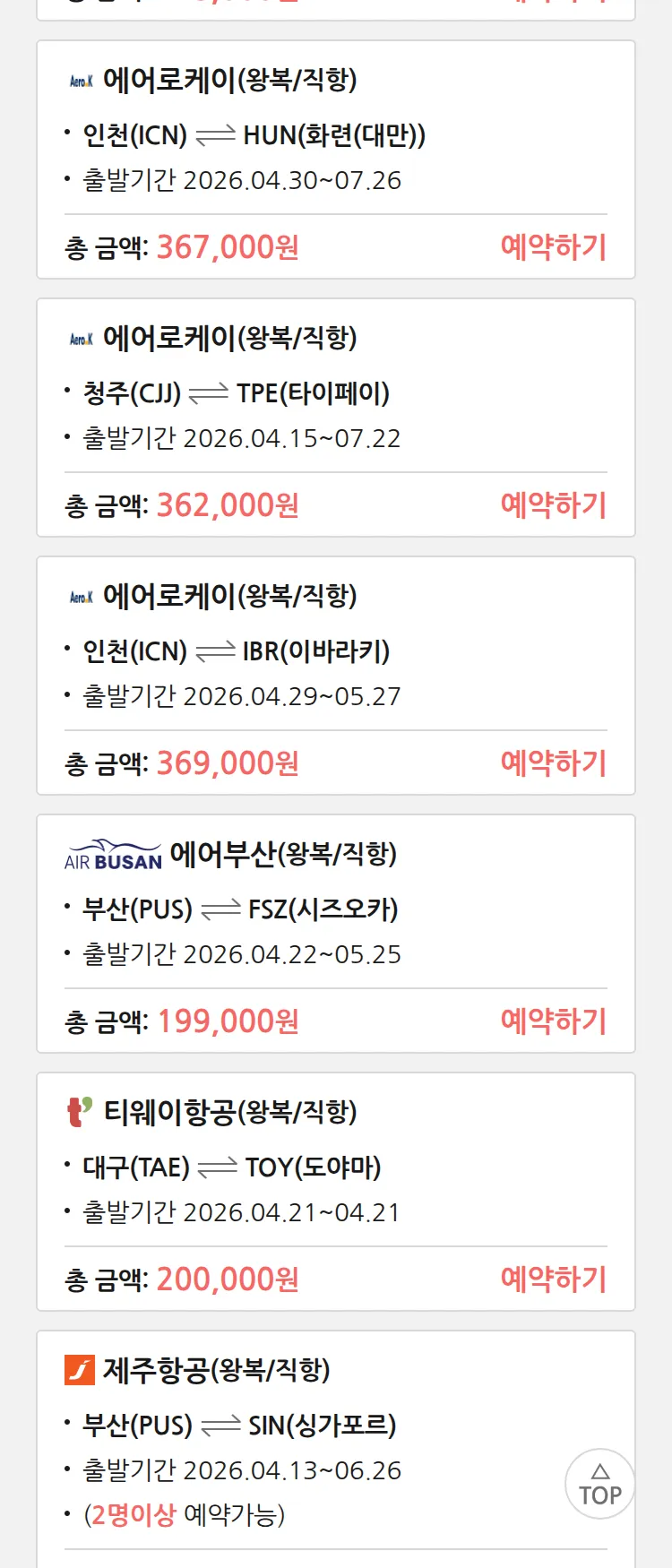Book the 청주 to Taipei 362,000원 flight
The width and height of the screenshot is (672, 1568).
pos(553,505)
